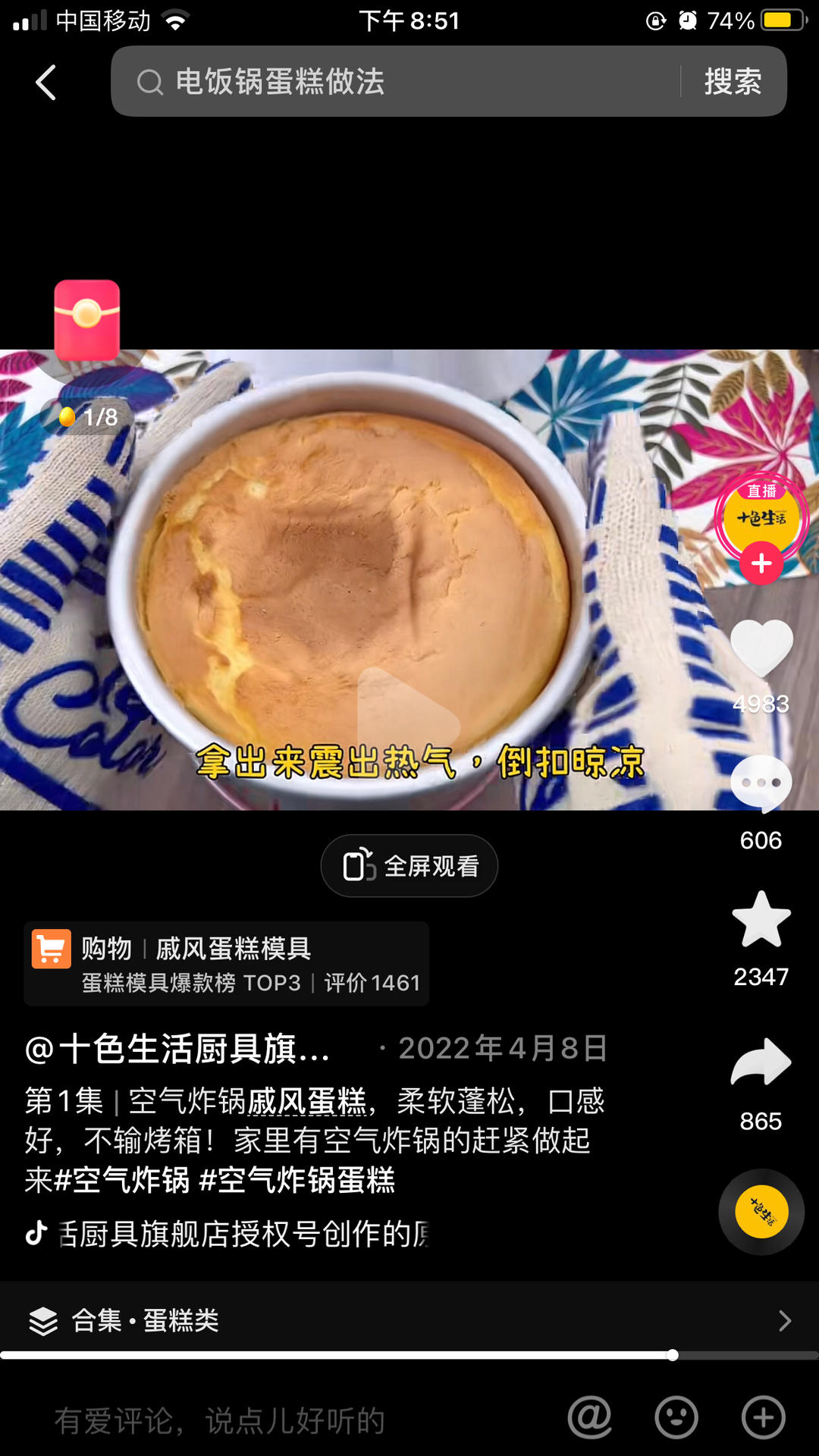The image size is (819, 1456).
Task: Tap 全屏观看 for full screen
Action: (409, 866)
